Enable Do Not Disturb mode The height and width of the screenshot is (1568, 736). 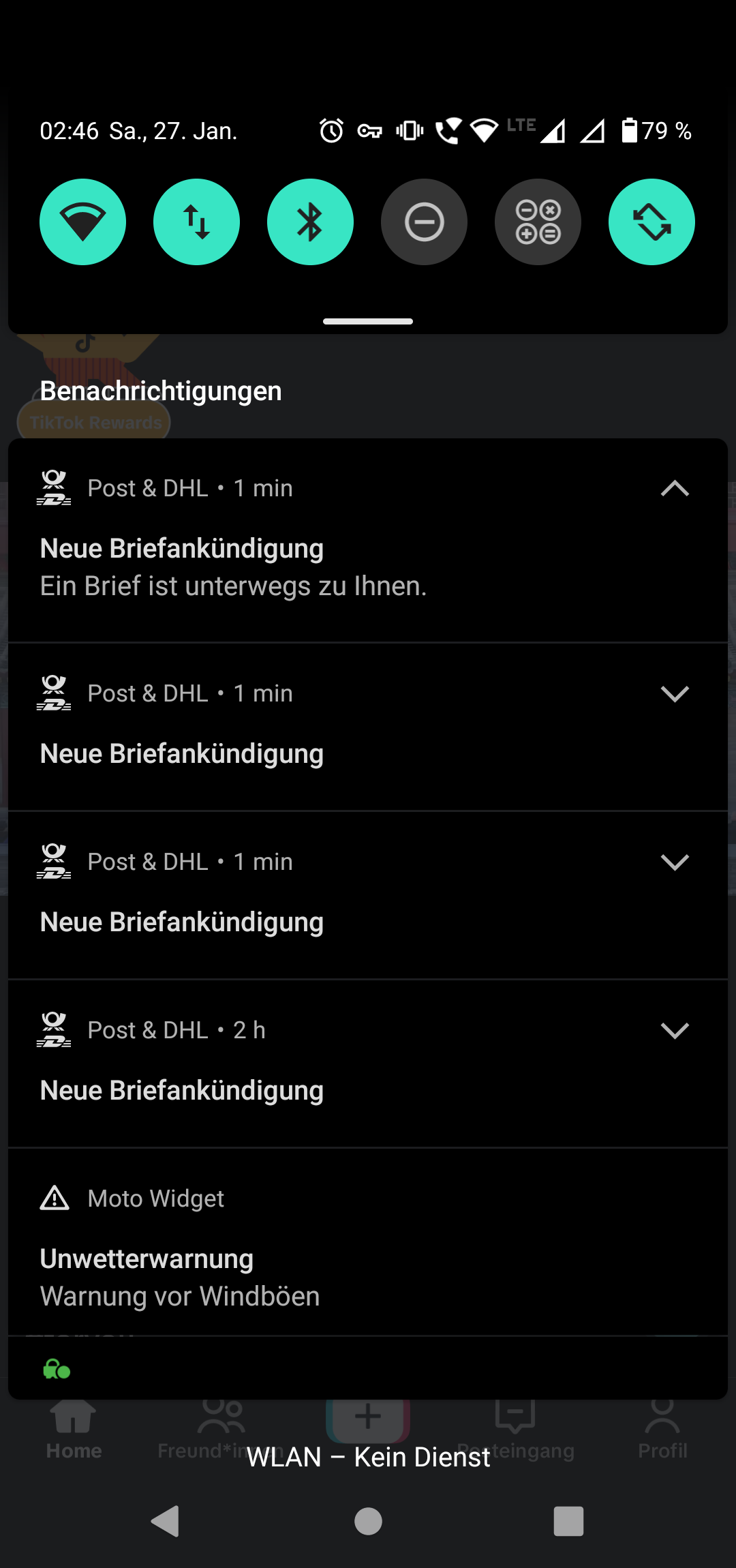click(424, 222)
